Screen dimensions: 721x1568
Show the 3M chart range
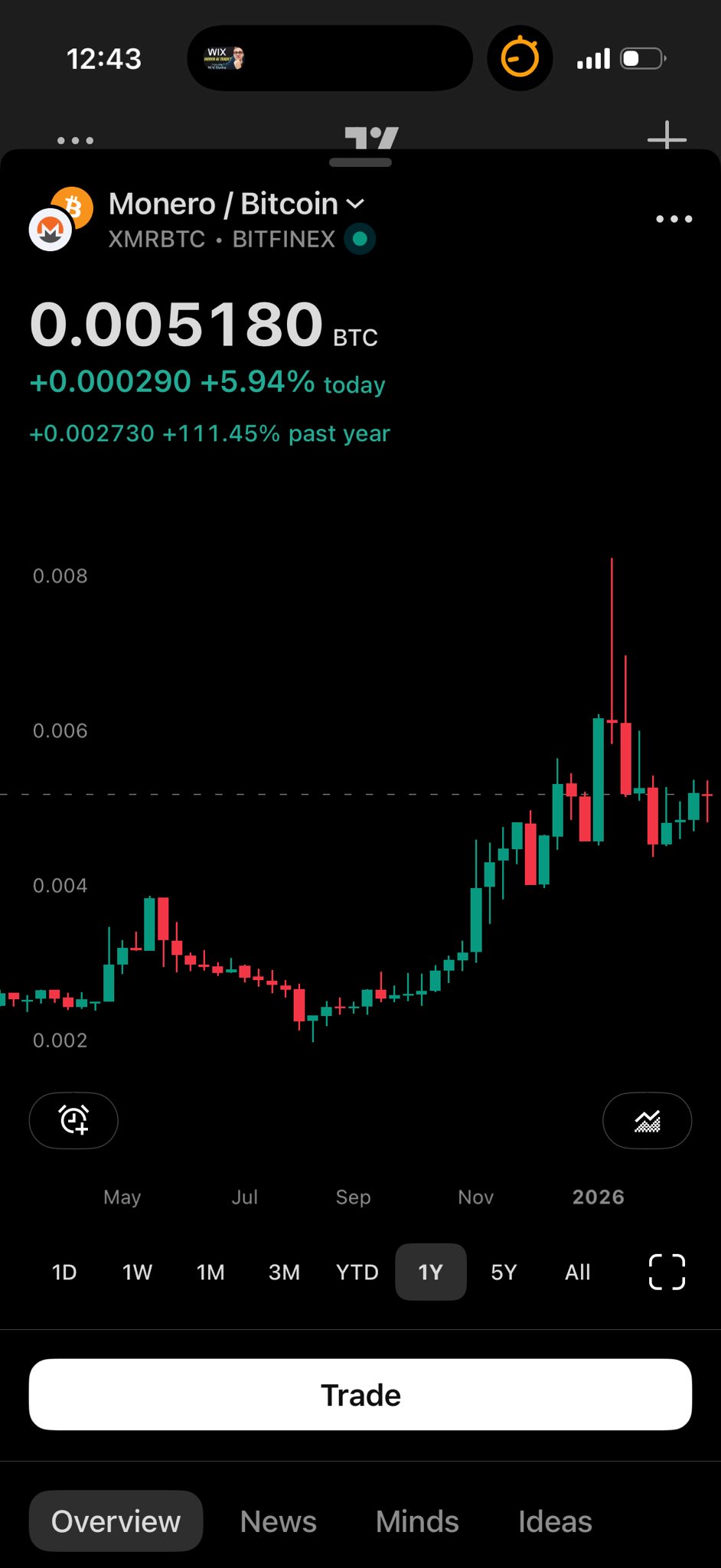point(284,1272)
